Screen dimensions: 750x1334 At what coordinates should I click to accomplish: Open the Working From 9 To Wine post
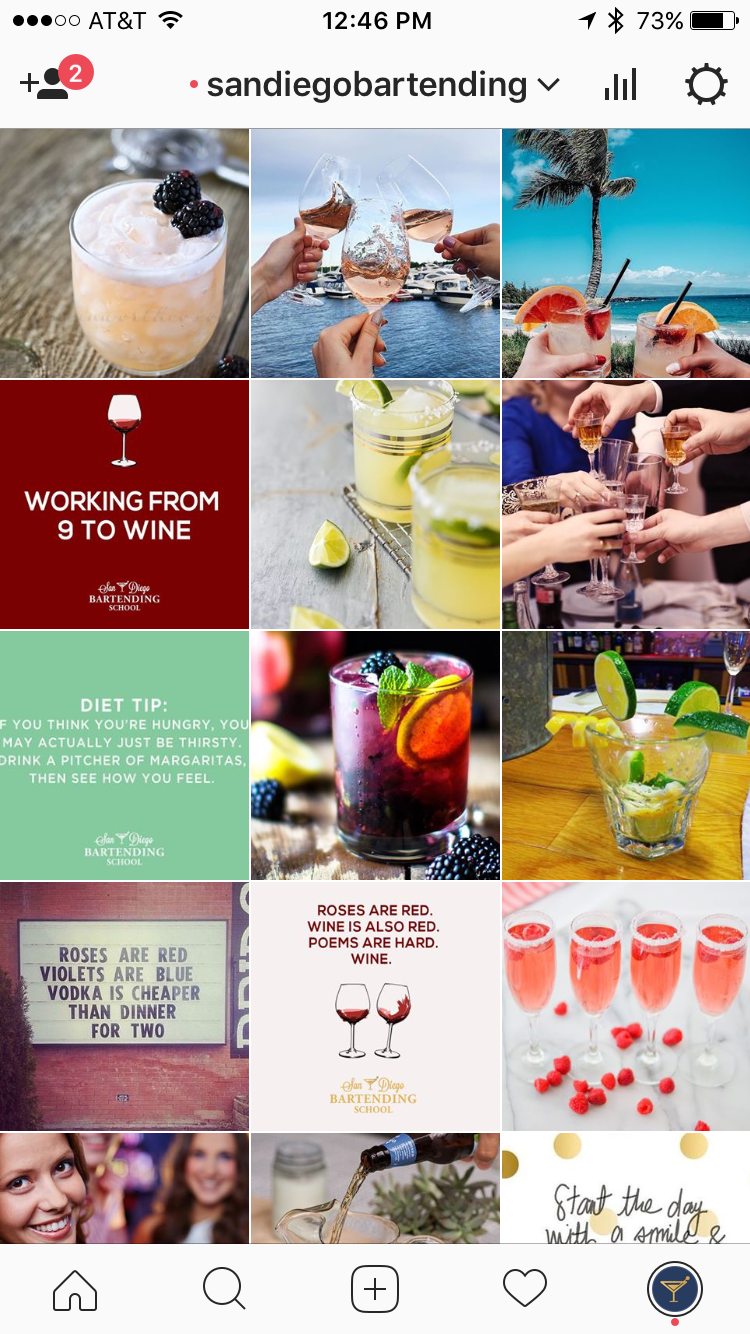(124, 504)
